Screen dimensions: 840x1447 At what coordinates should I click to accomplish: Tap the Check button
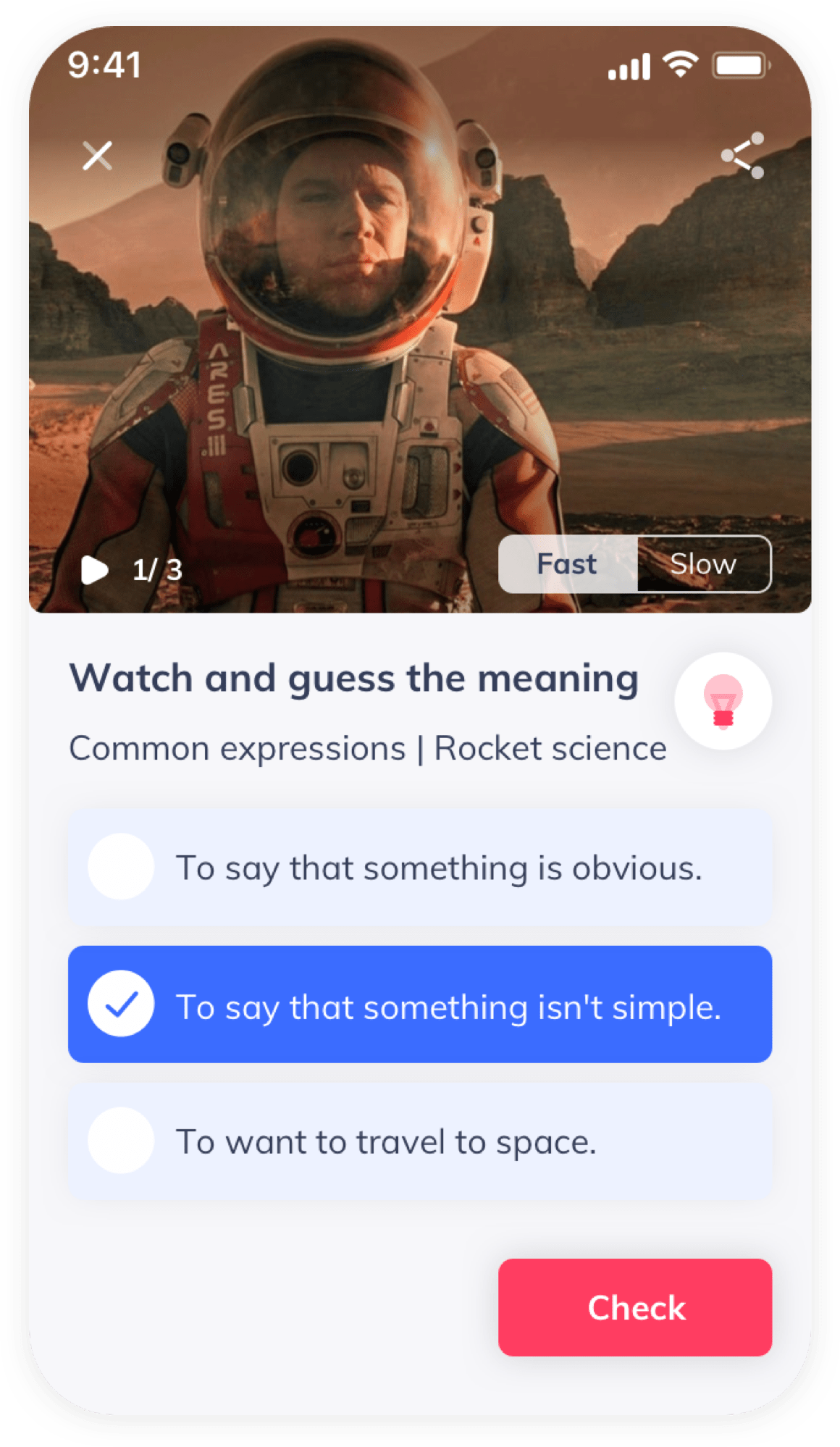point(635,1307)
